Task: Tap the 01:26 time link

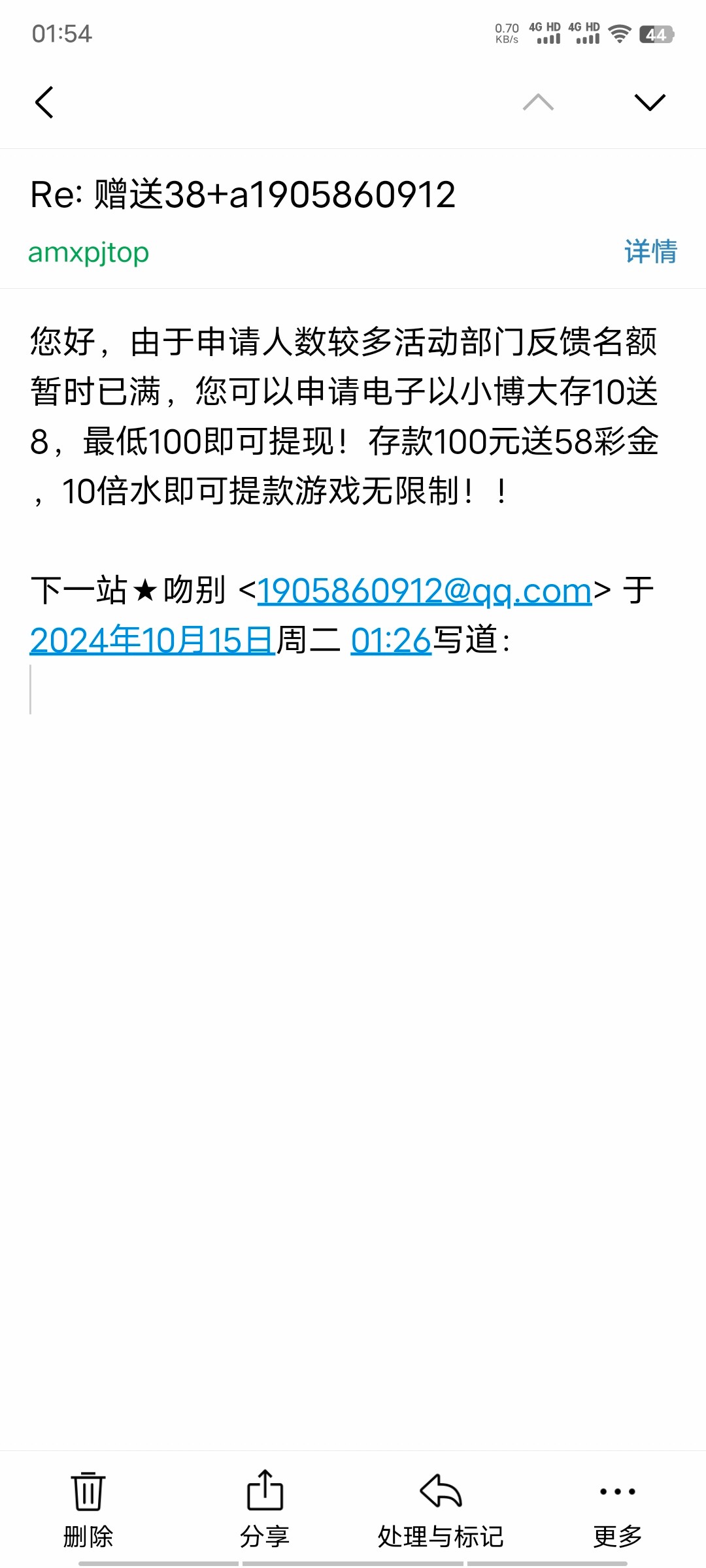Action: [391, 640]
